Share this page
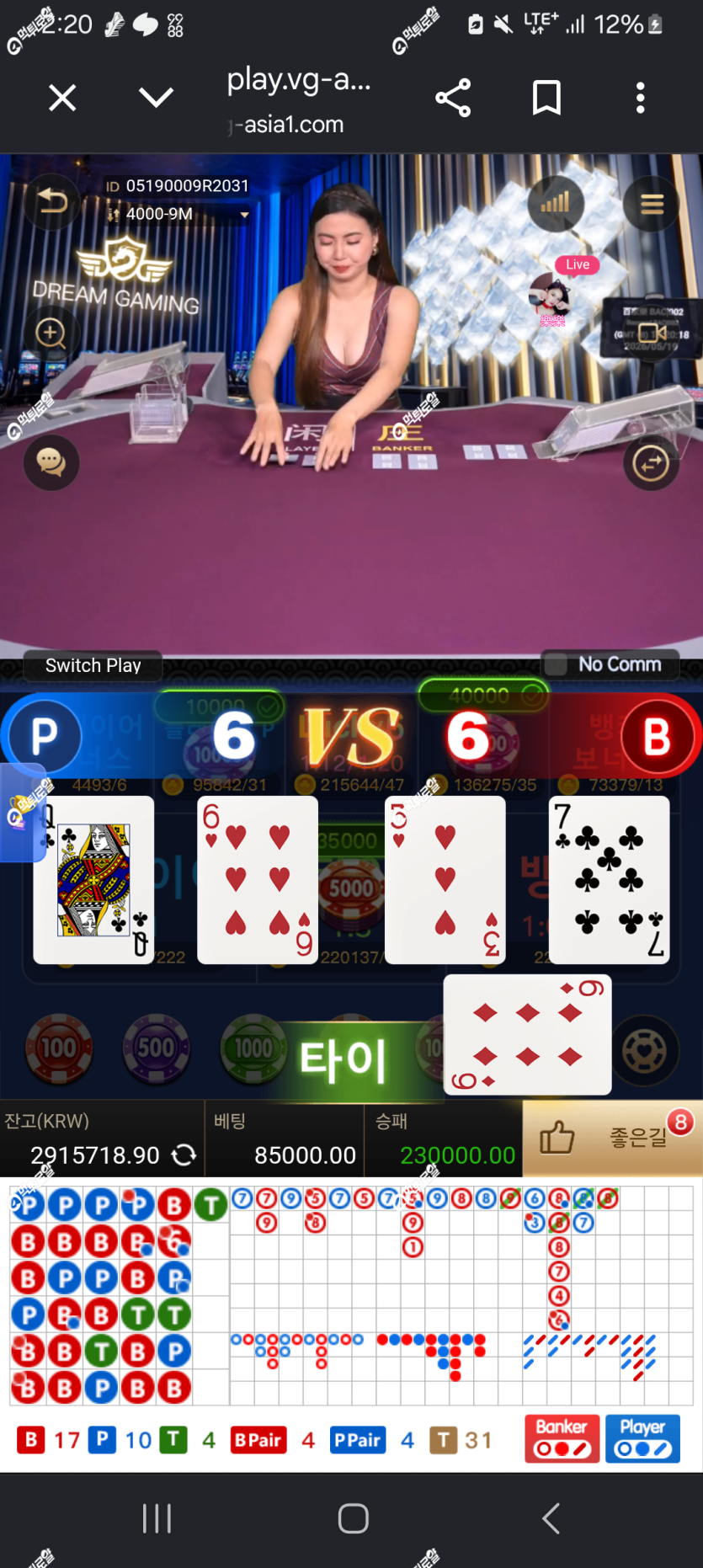Screen dimensions: 703x1568 453,99
